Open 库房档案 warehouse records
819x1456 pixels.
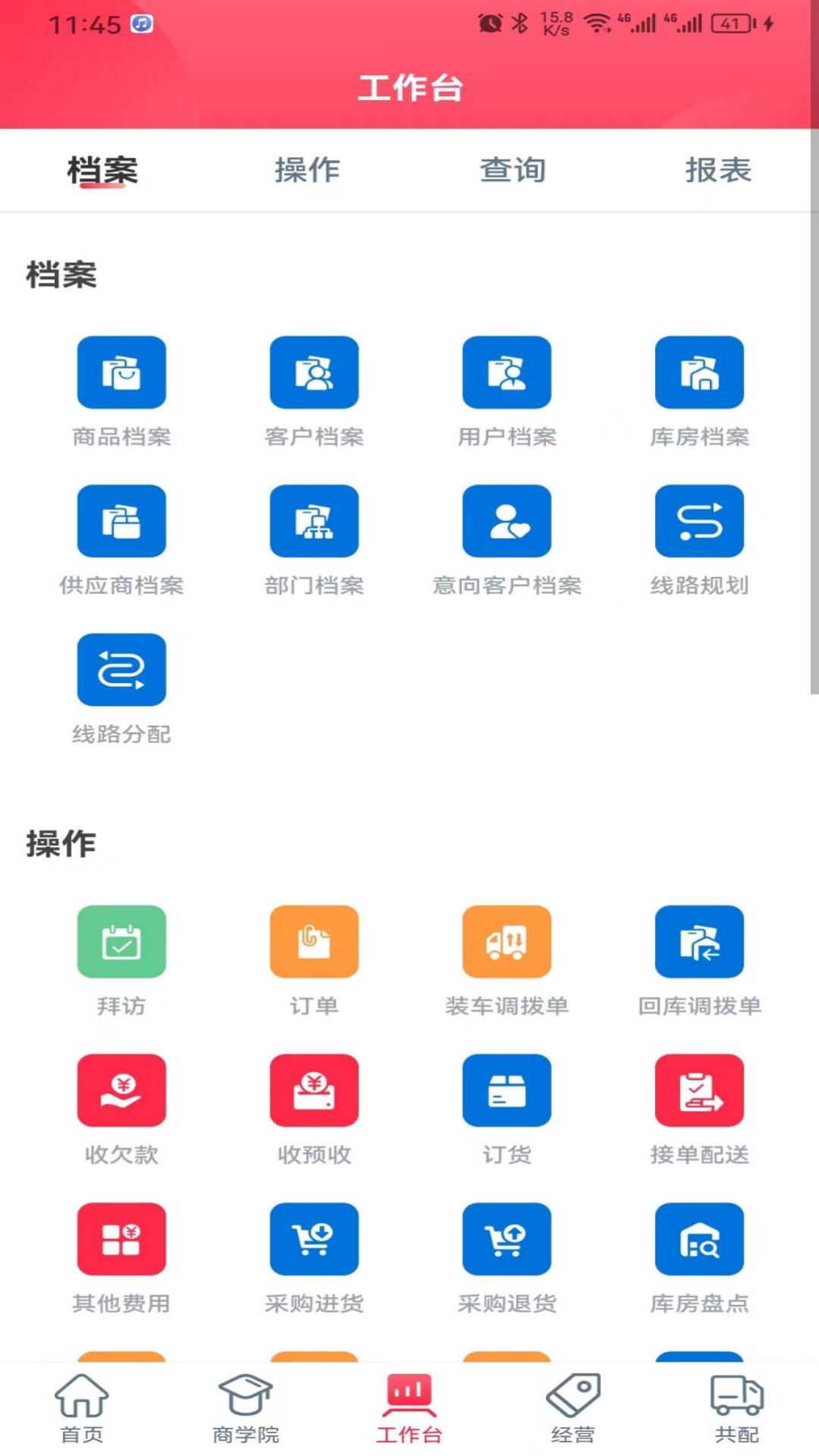(x=699, y=372)
